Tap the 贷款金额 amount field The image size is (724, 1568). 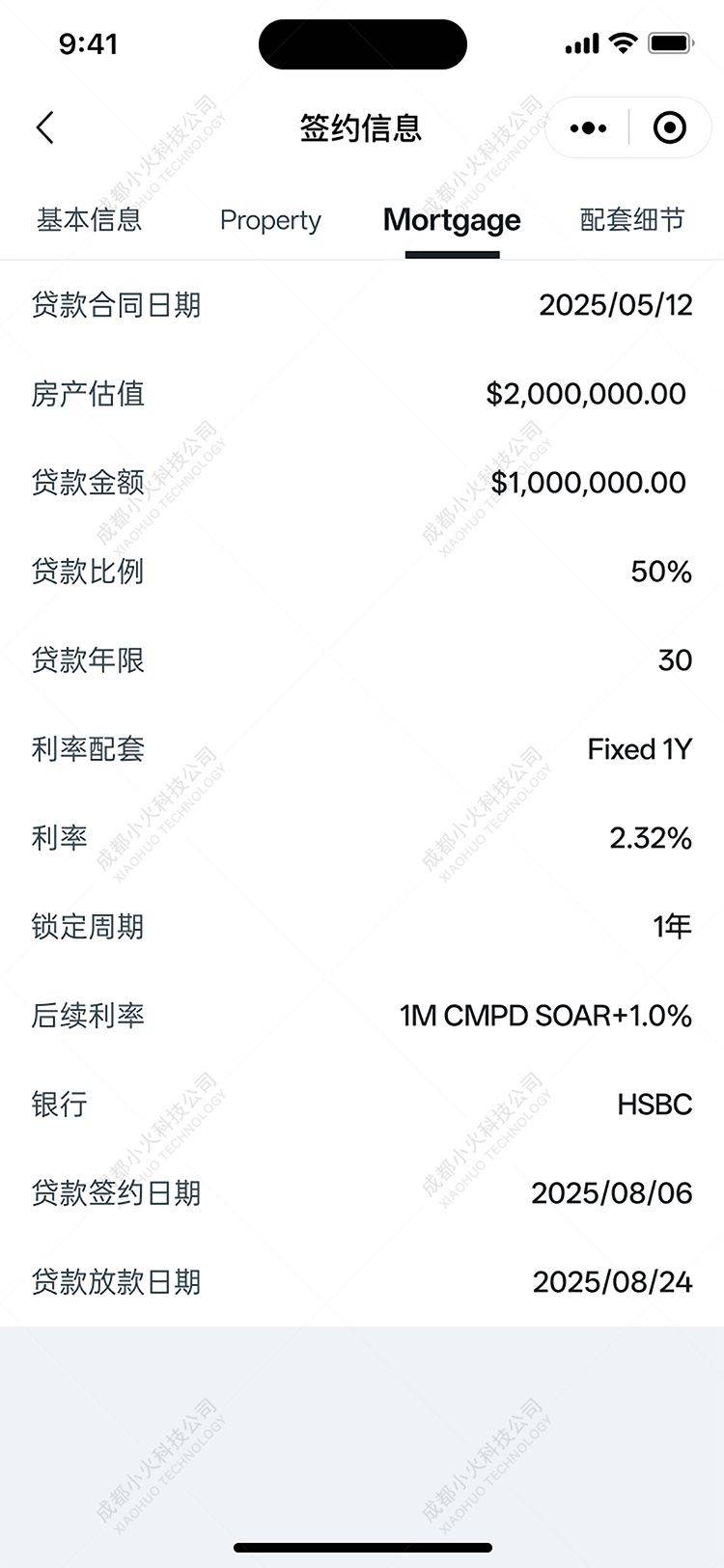pos(584,482)
